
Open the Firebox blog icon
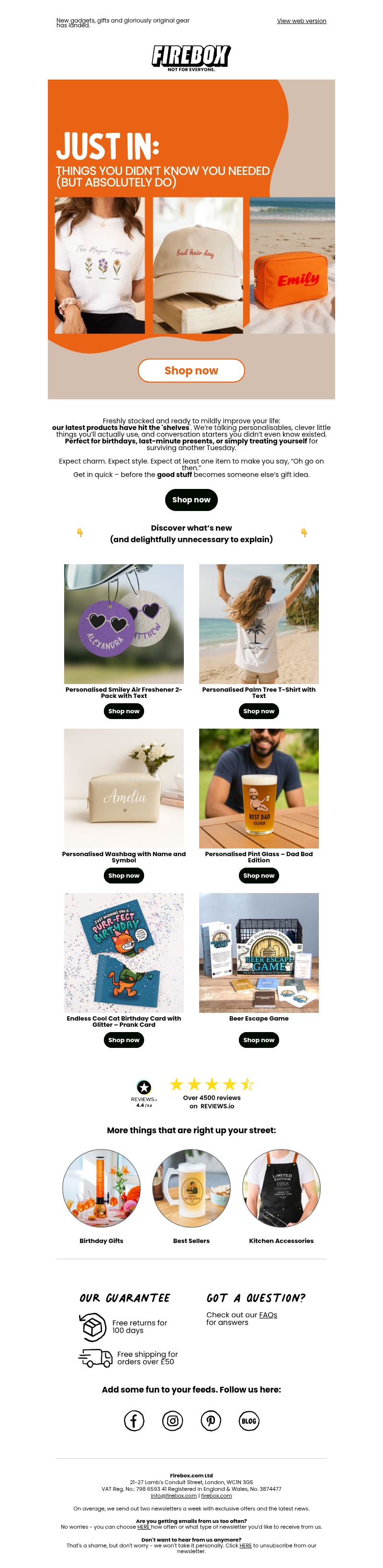249,1421
